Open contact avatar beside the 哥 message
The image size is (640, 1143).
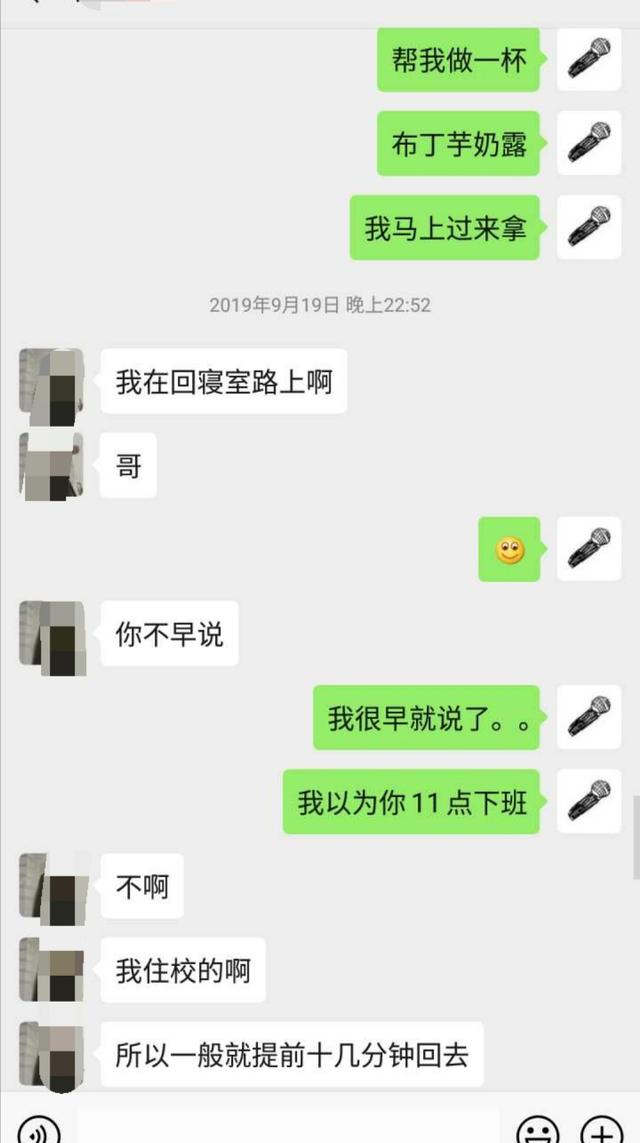click(x=51, y=465)
